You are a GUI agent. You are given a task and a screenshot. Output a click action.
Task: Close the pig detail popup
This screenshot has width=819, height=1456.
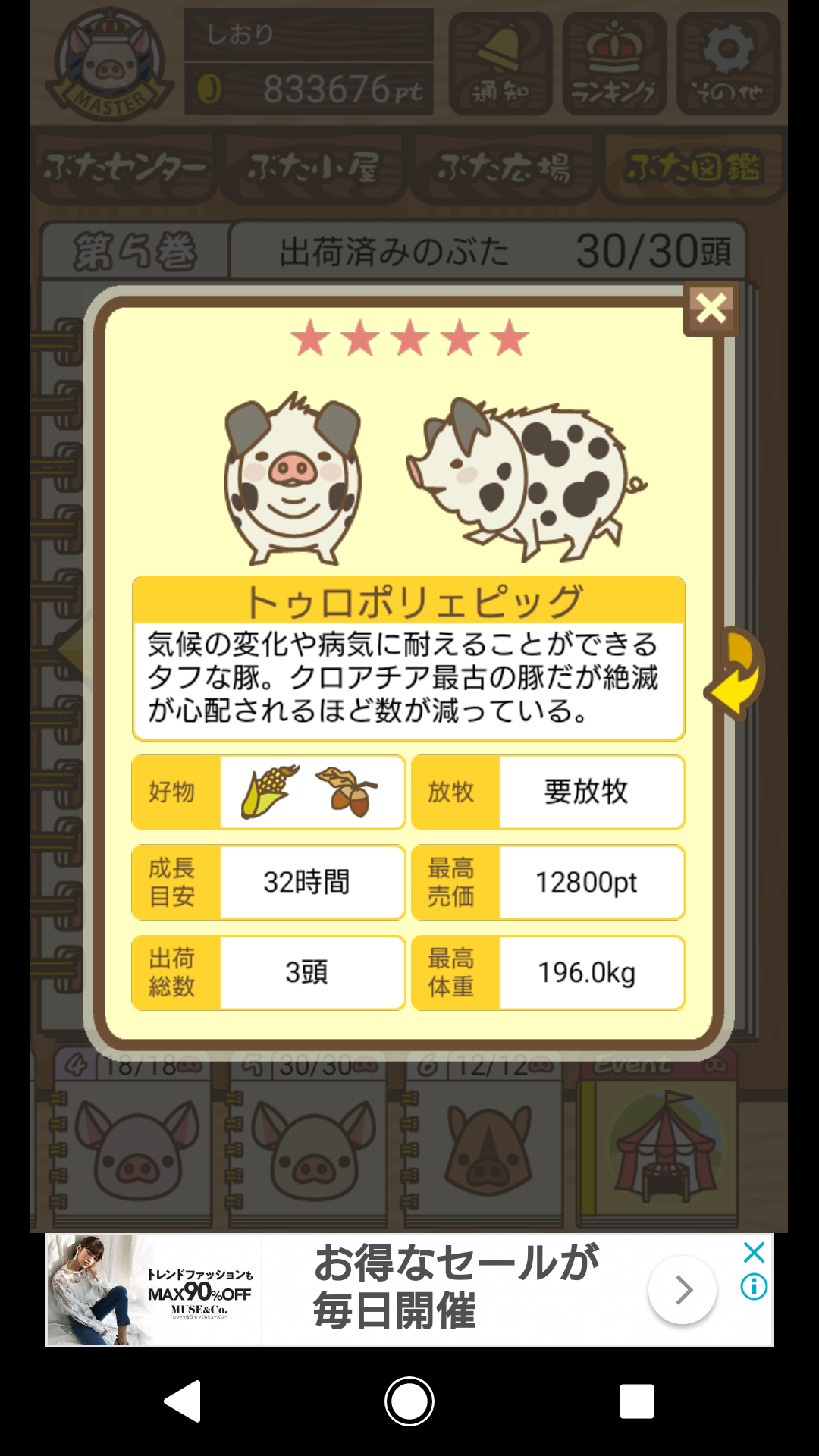coord(711,309)
